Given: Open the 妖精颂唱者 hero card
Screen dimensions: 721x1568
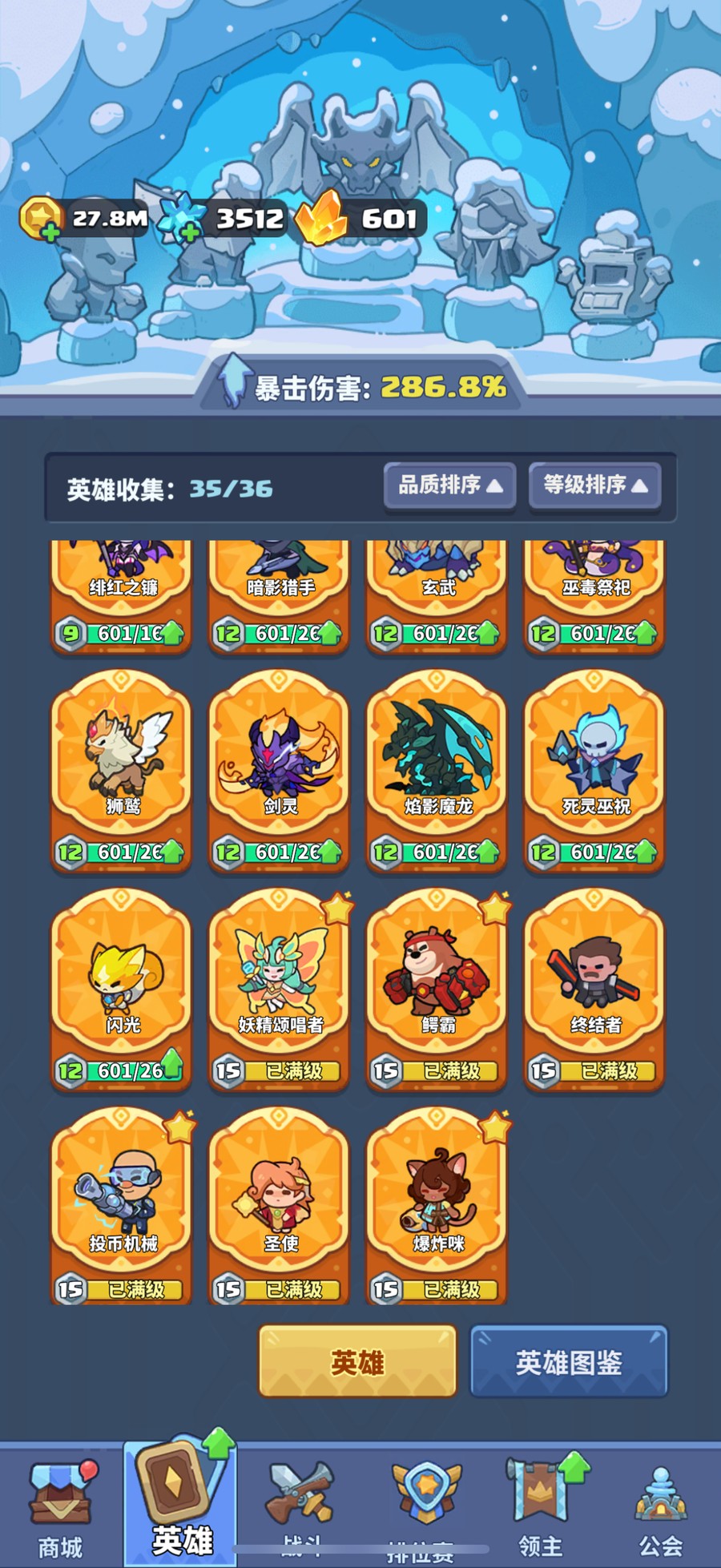Looking at the screenshot, I should pyautogui.click(x=279, y=987).
